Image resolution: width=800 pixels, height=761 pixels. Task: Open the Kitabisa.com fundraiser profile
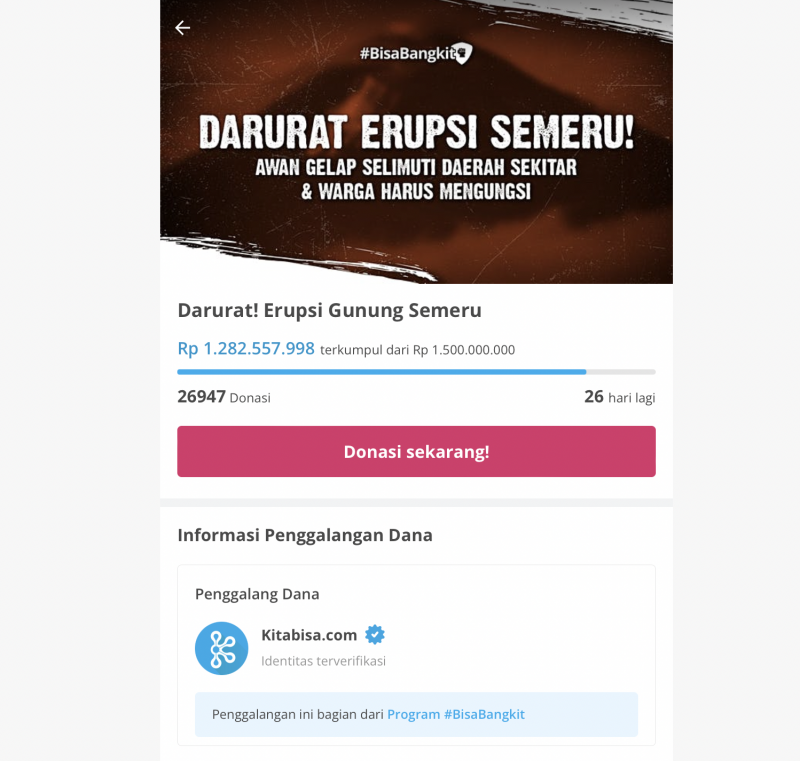311,635
